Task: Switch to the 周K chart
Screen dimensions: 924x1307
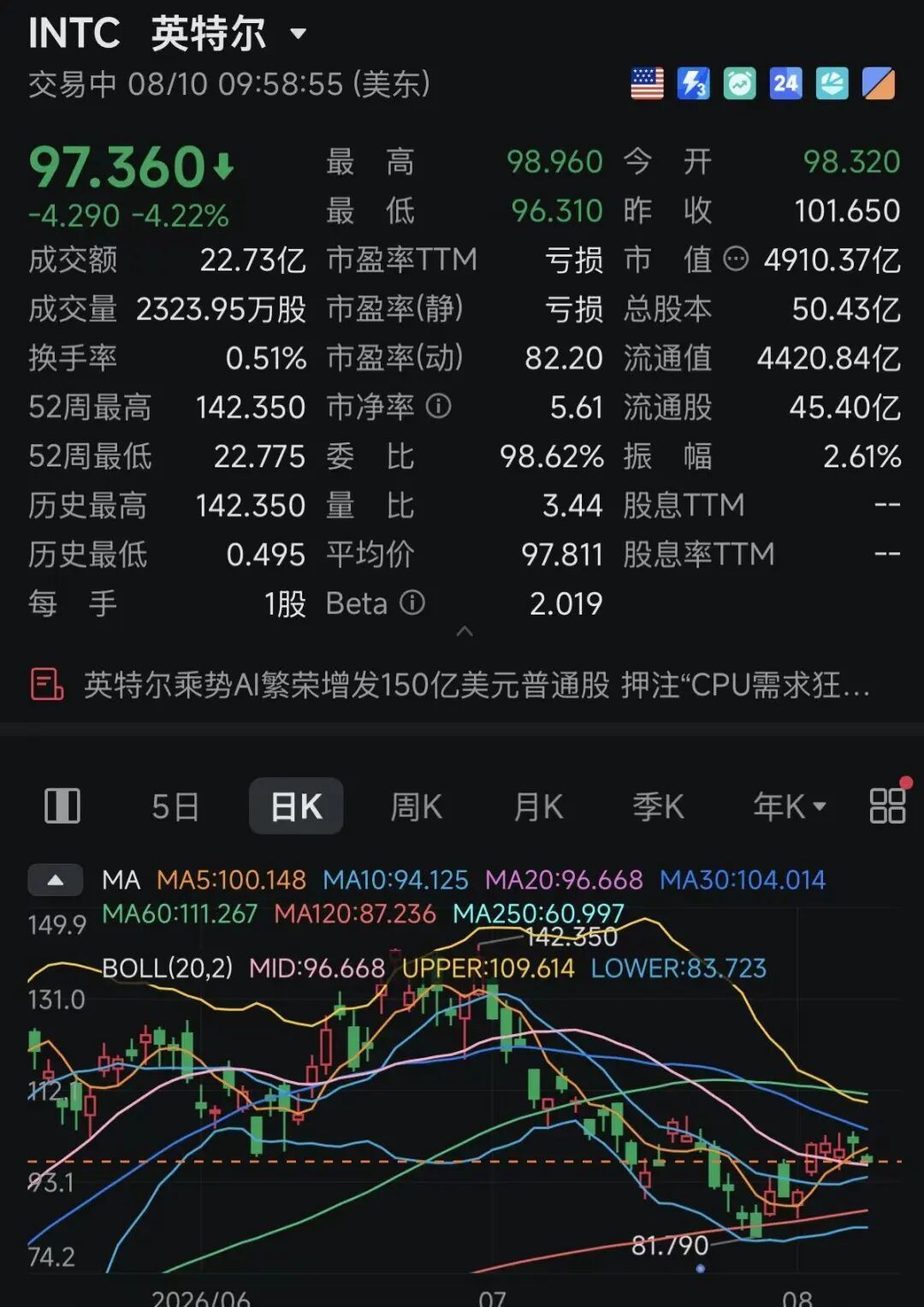Action: pyautogui.click(x=416, y=806)
